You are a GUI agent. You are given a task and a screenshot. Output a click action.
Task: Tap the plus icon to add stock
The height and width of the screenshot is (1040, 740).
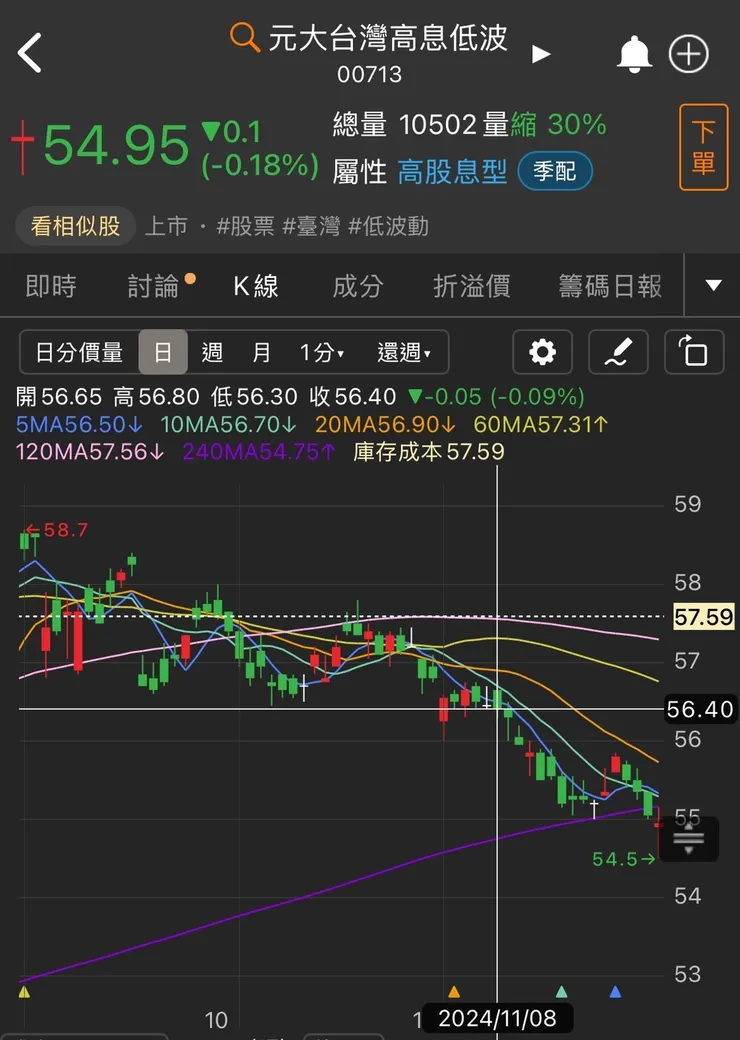pyautogui.click(x=687, y=55)
